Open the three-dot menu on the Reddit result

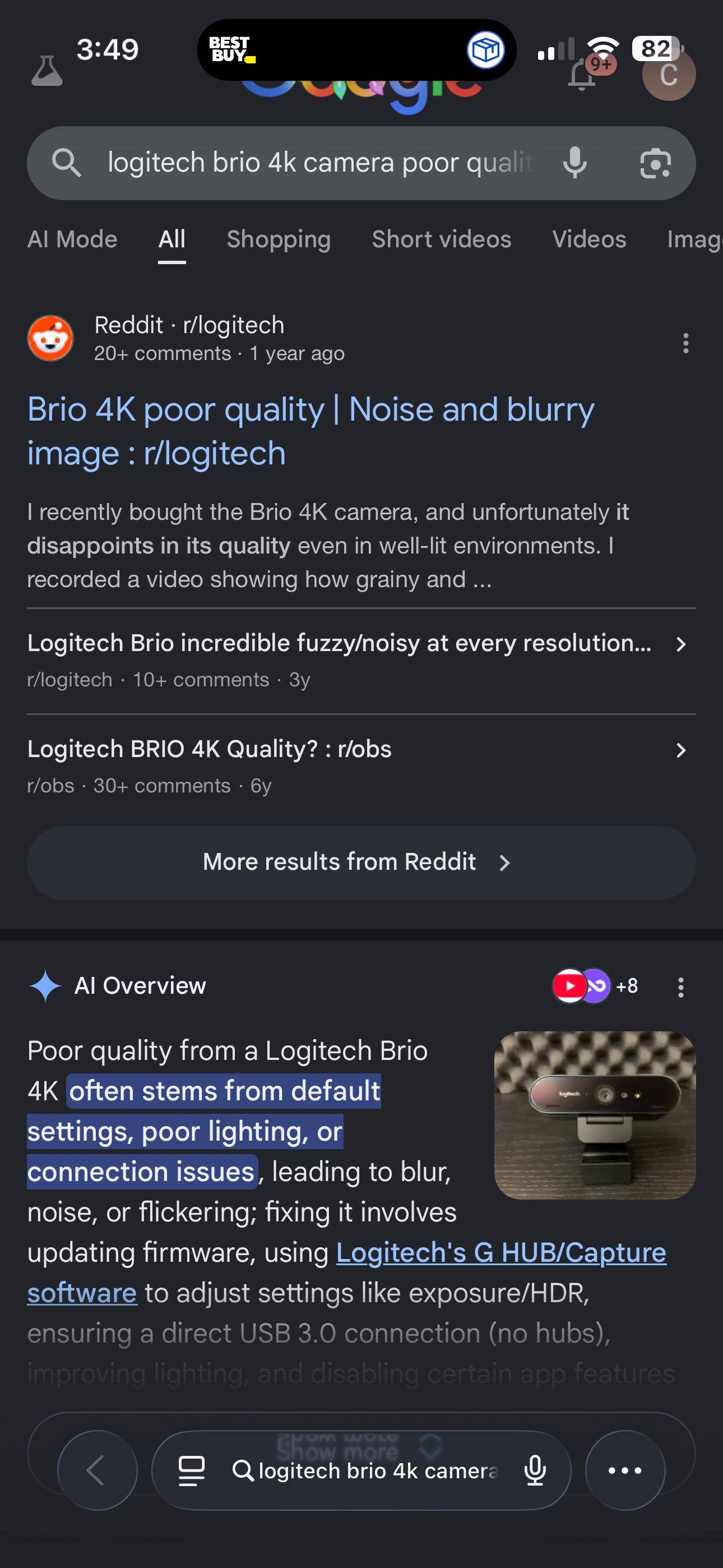[686, 344]
